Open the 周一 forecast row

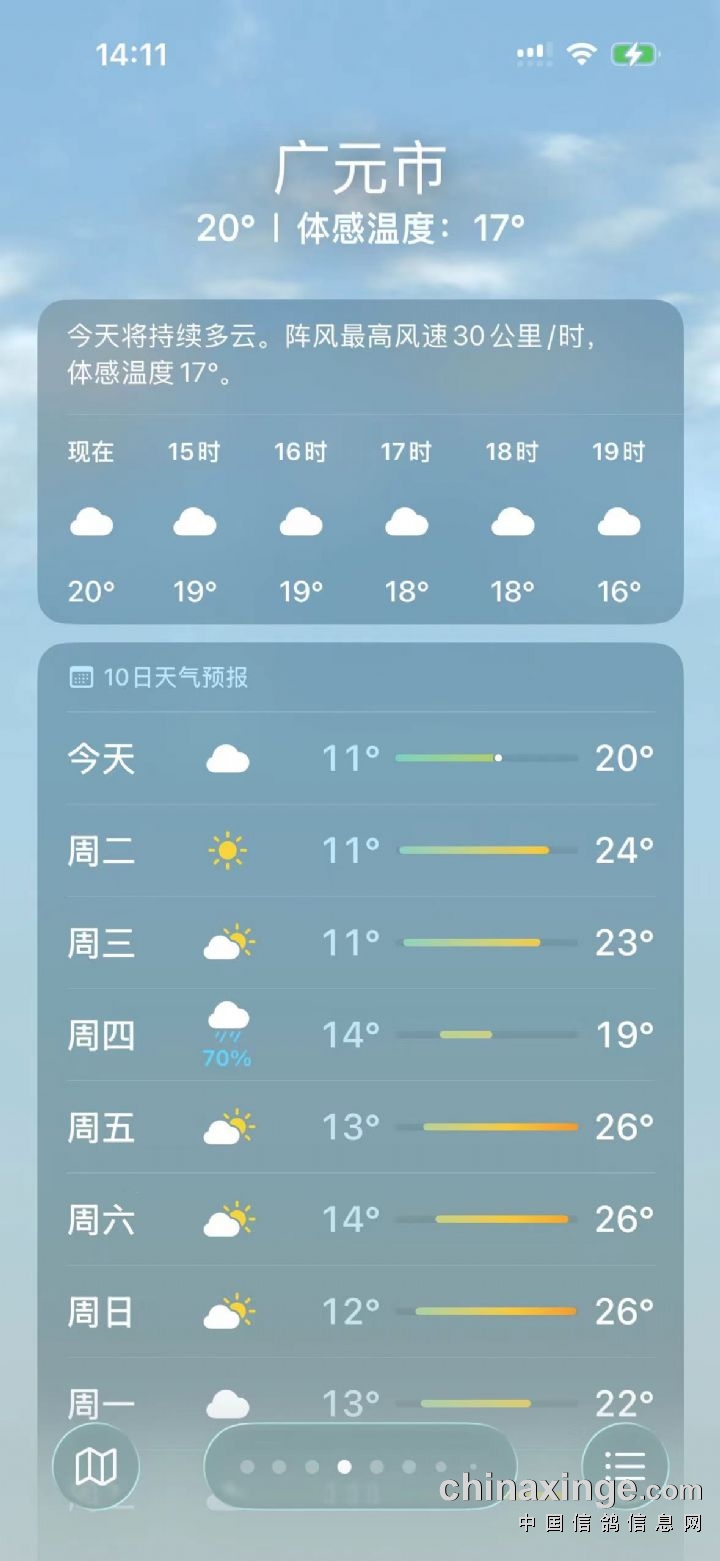pyautogui.click(x=360, y=1398)
